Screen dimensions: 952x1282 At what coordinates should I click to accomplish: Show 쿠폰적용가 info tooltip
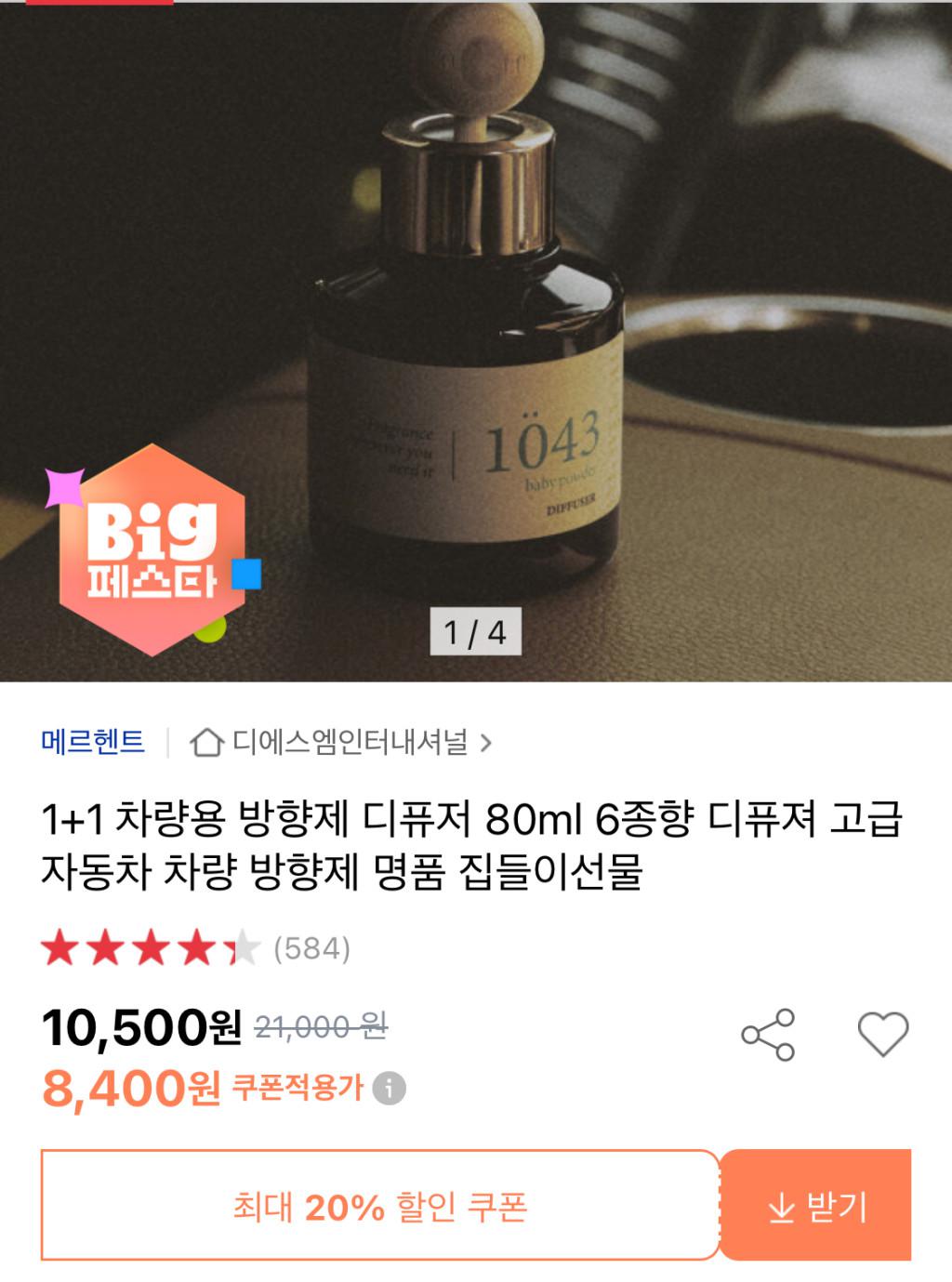point(390,1088)
